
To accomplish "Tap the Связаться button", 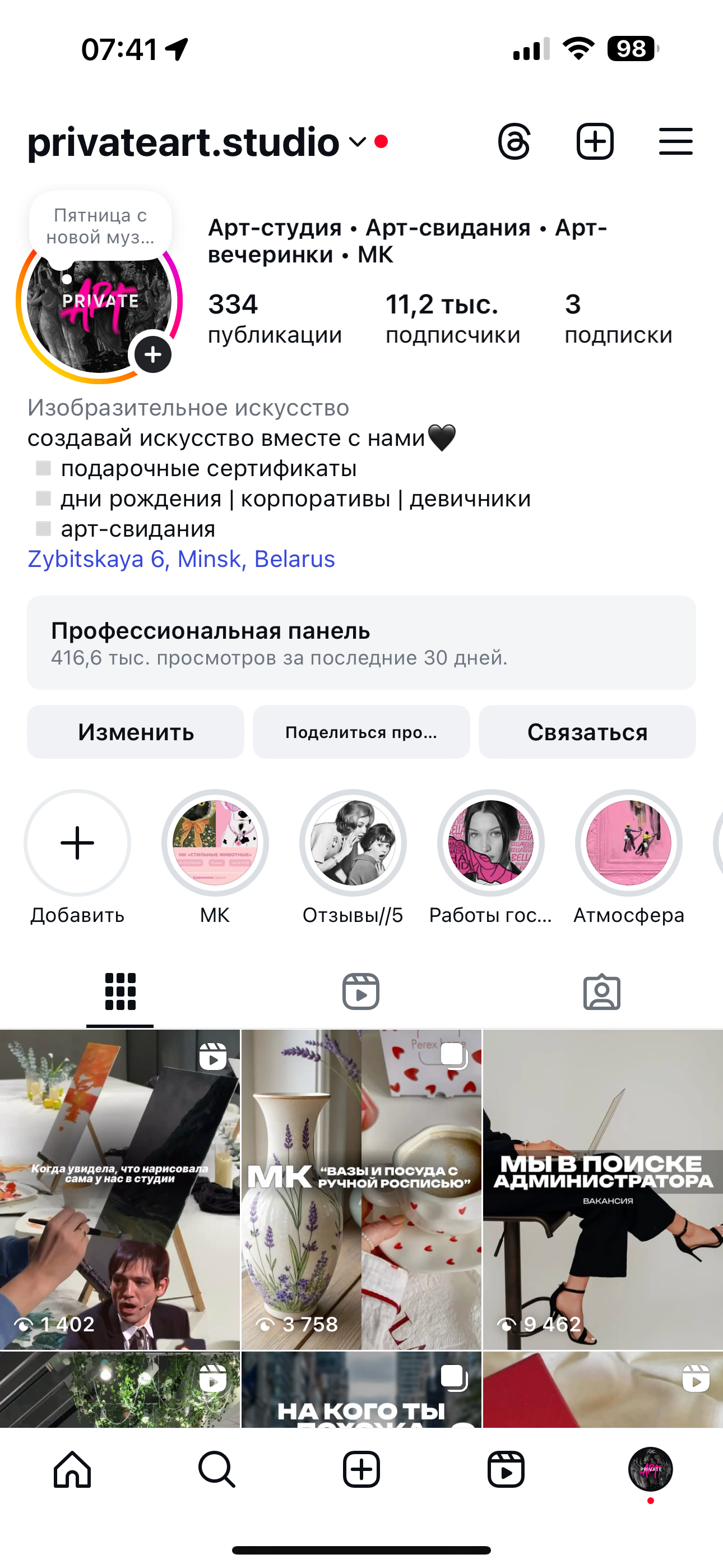I will (587, 732).
